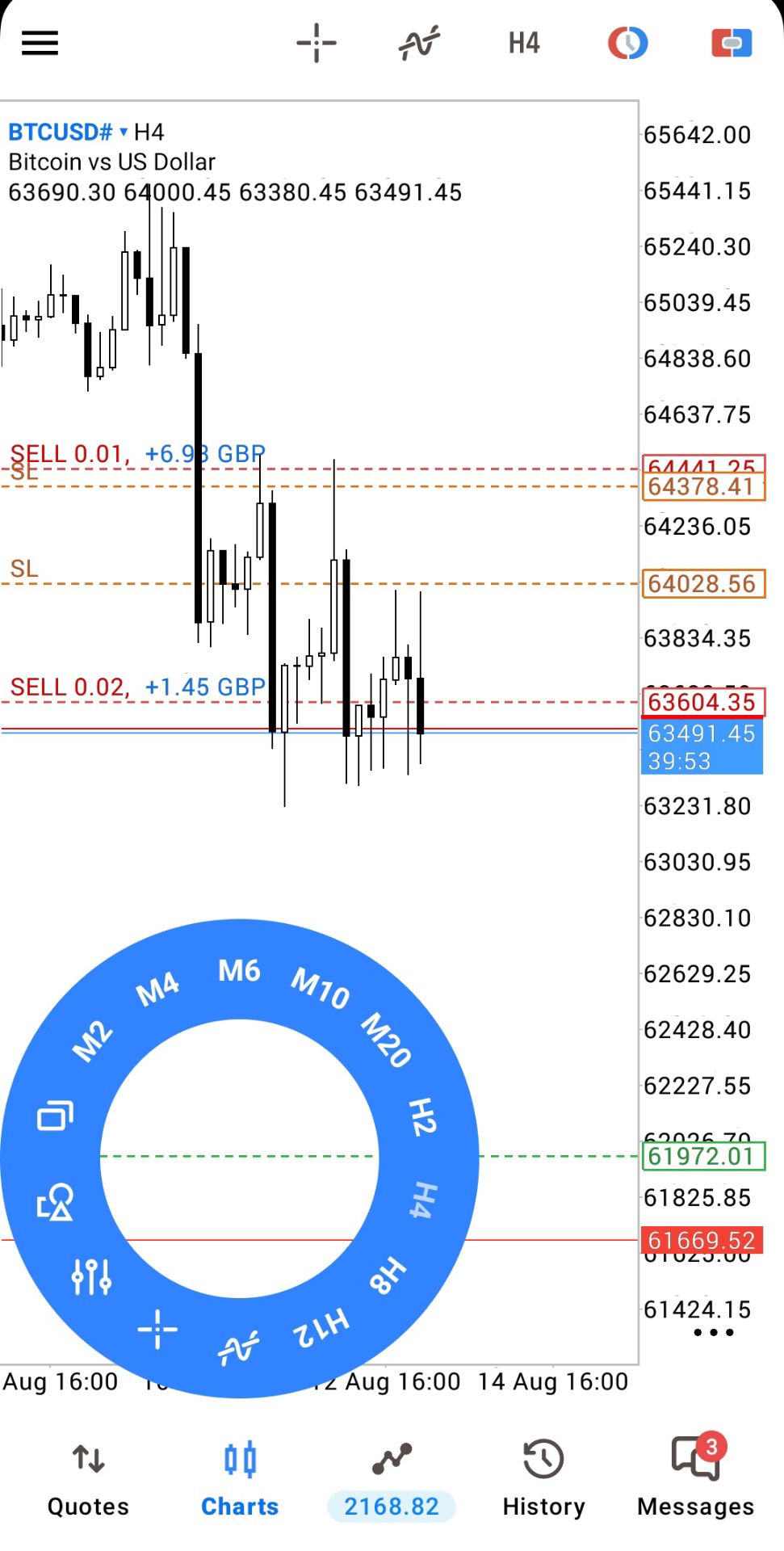
Task: Open indicators from the top toolbar
Action: coord(419,43)
